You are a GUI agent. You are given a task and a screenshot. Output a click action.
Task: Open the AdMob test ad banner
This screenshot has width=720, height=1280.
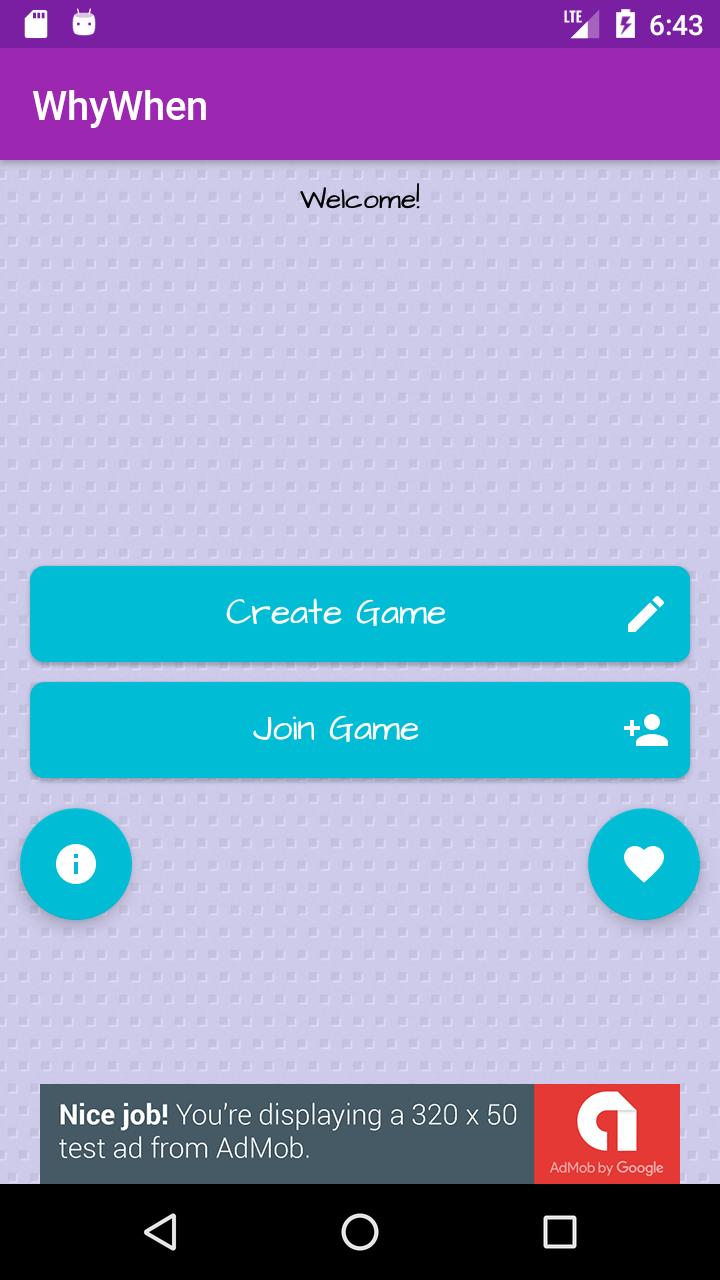(x=360, y=1133)
